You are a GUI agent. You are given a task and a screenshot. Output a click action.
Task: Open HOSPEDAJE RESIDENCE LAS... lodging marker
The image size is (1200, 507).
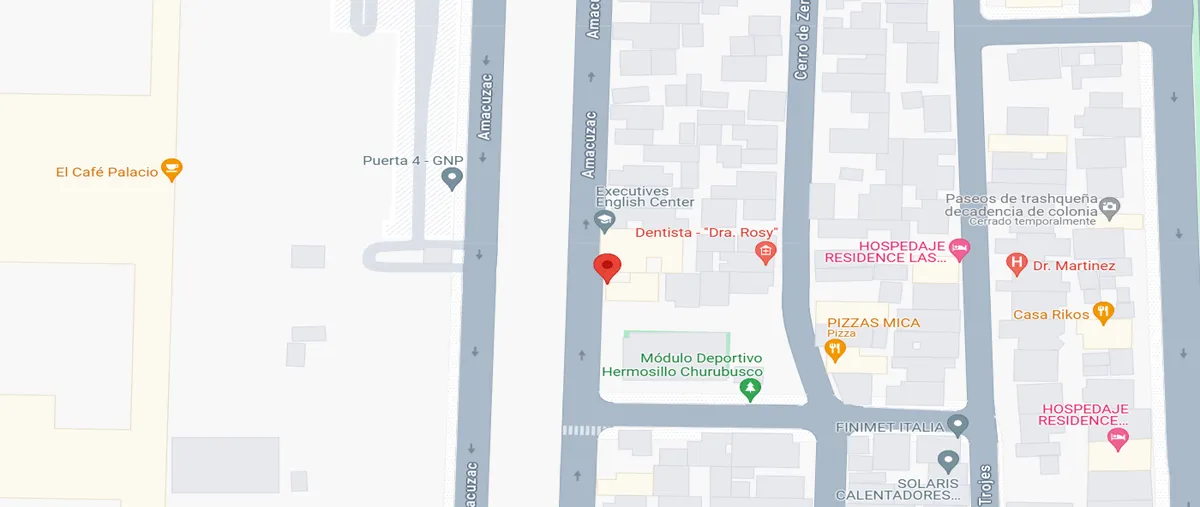pos(959,249)
